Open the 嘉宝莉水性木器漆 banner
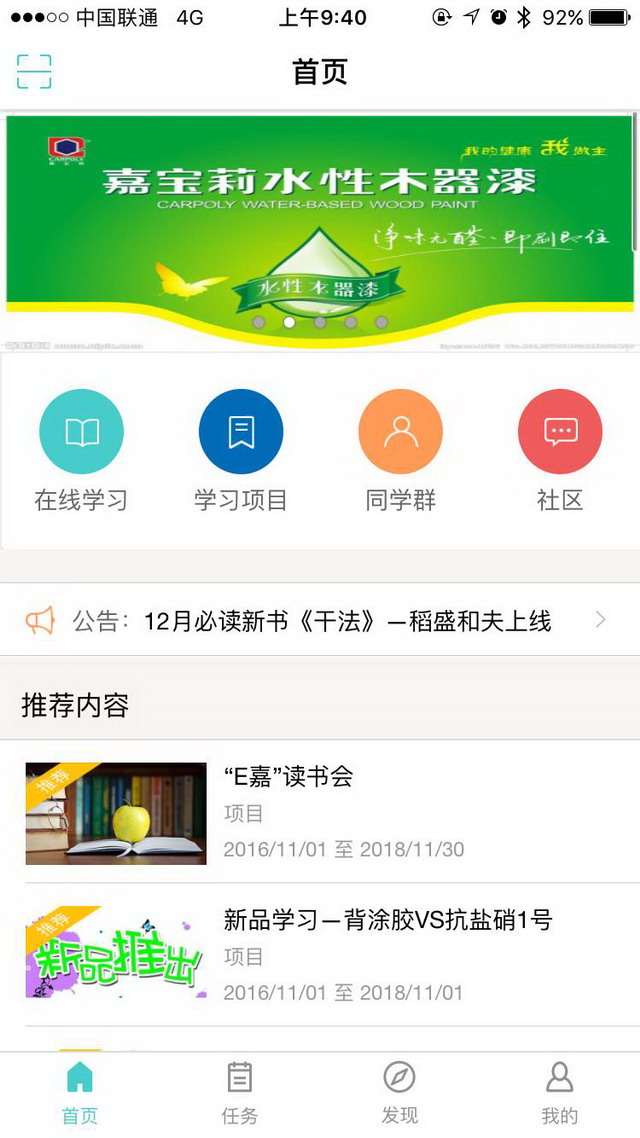 319,232
